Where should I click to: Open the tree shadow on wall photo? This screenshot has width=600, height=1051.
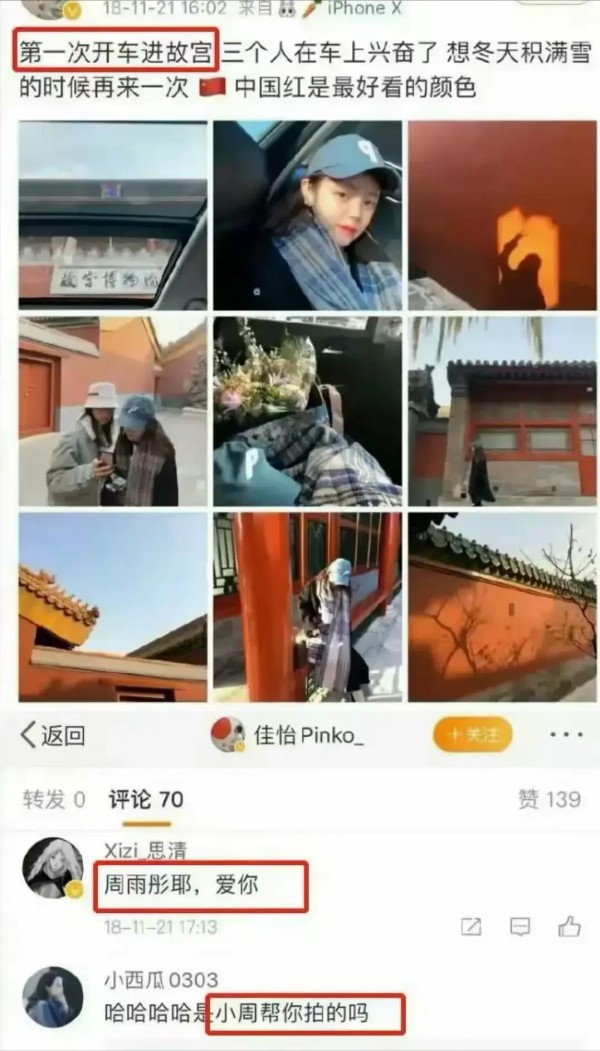tap(502, 607)
